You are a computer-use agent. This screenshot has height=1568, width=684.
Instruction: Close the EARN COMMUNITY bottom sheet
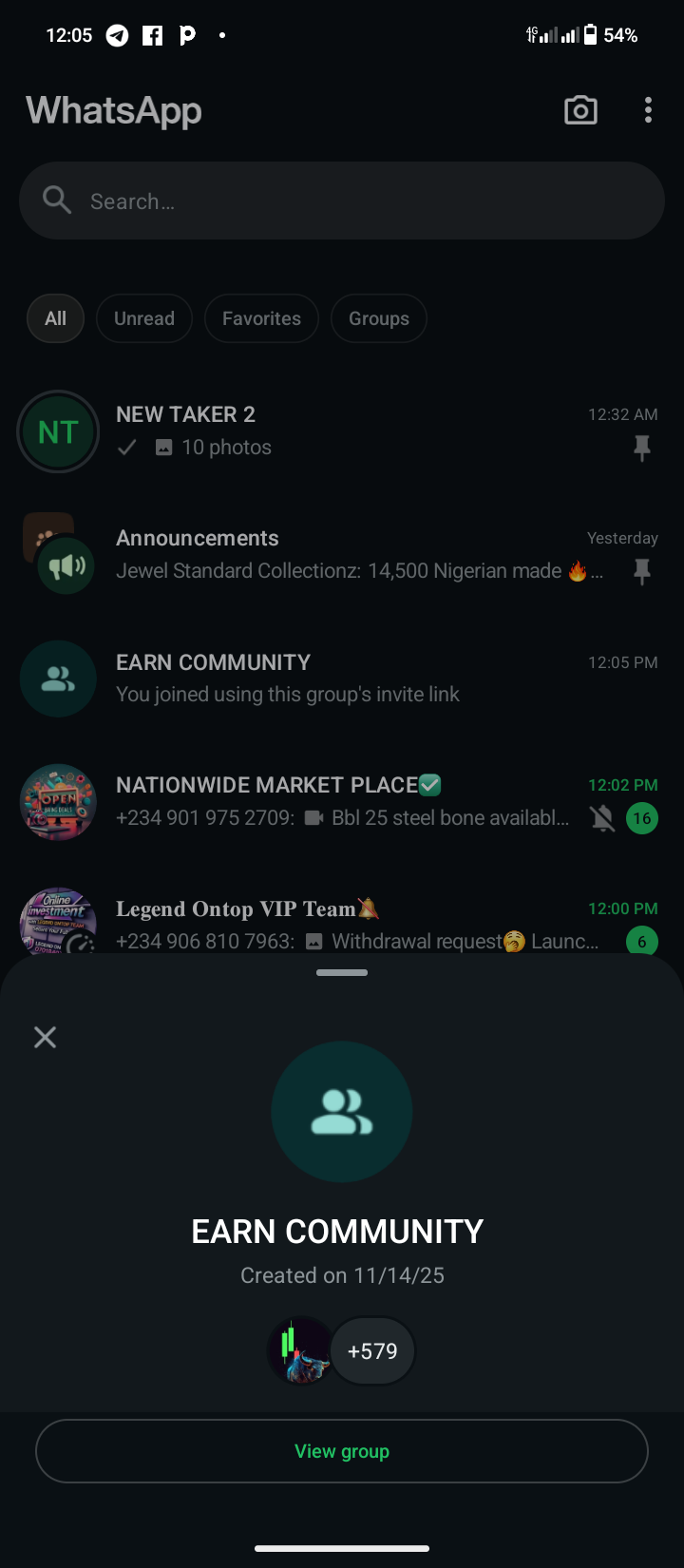(x=45, y=1037)
